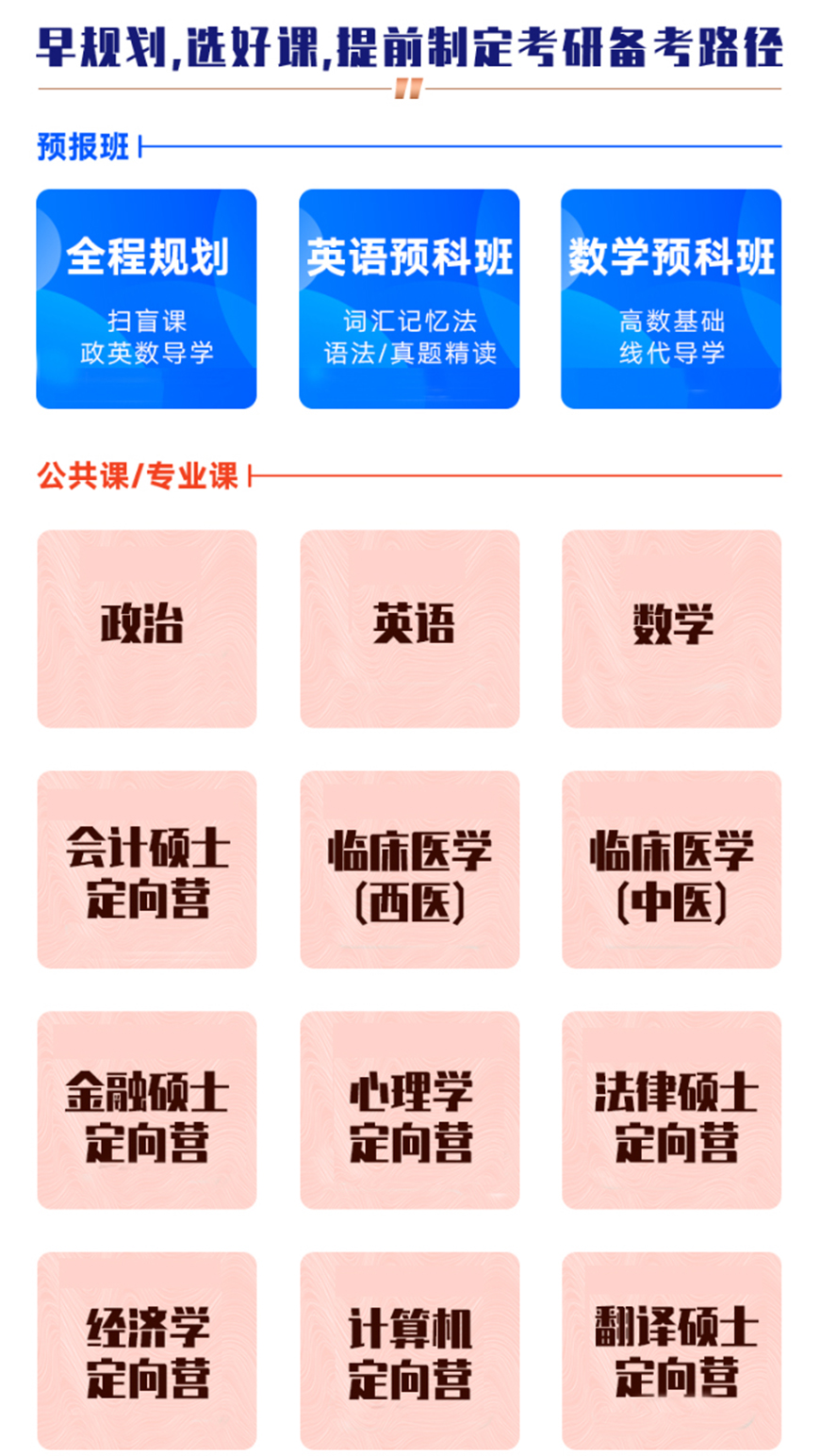Image resolution: width=820 pixels, height=1456 pixels.
Task: Open 会计硕士定向营 tile
Action: point(146,869)
